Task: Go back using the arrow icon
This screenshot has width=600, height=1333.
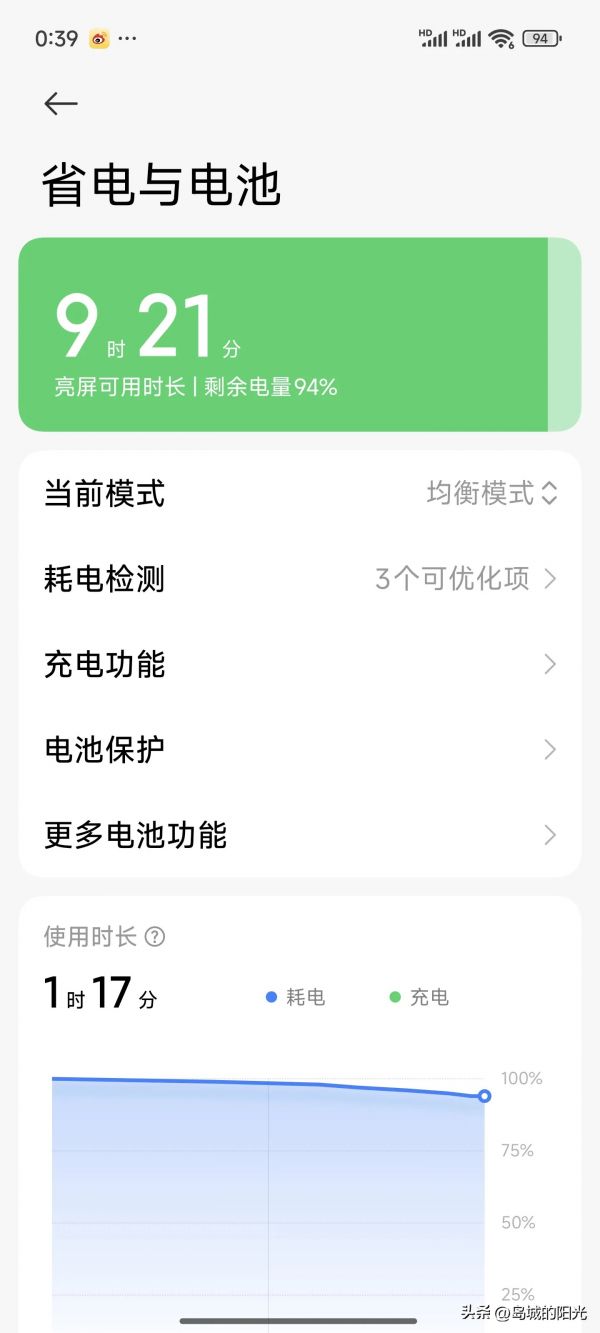Action: [x=61, y=103]
